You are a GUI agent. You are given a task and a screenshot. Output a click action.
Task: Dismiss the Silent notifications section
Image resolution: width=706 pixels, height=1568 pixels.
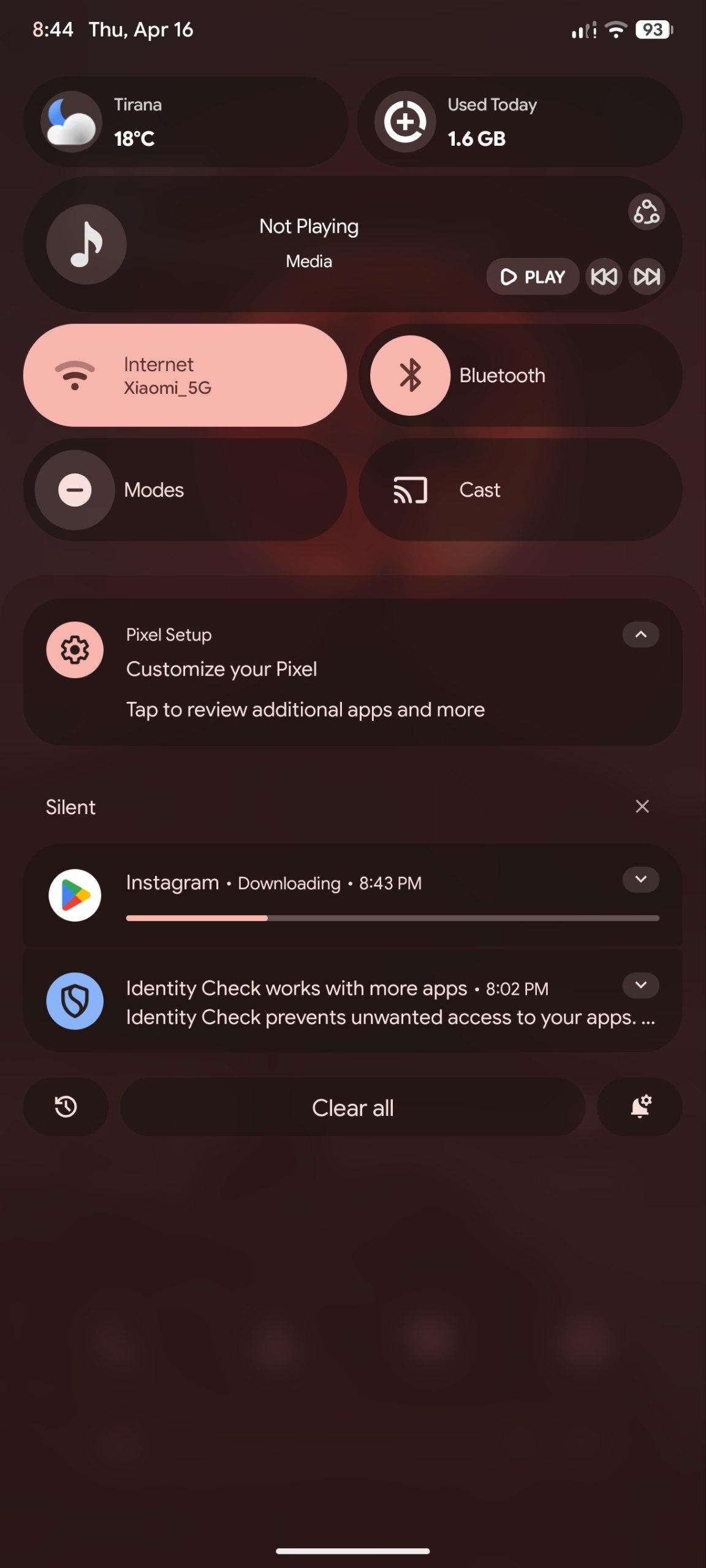tap(642, 807)
